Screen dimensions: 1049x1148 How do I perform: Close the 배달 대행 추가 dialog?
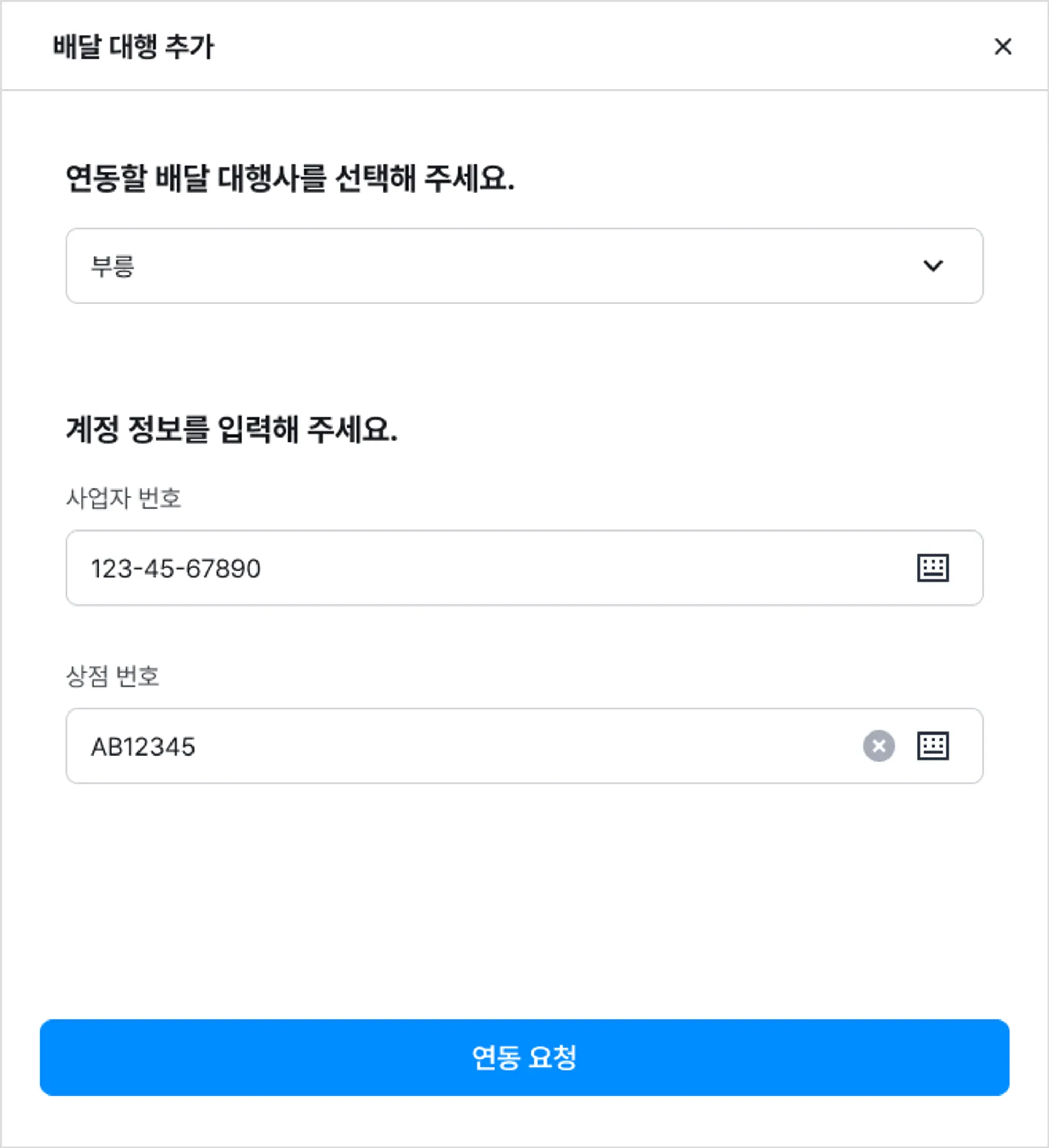click(x=1002, y=47)
